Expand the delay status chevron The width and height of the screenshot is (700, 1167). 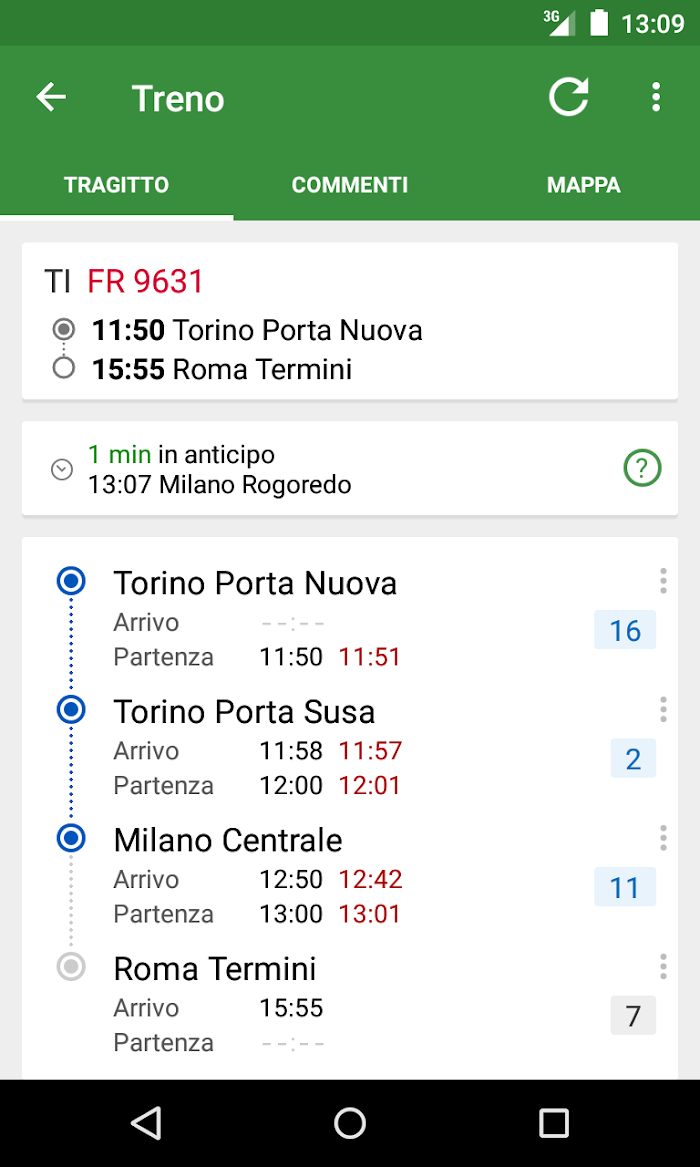[x=62, y=469]
